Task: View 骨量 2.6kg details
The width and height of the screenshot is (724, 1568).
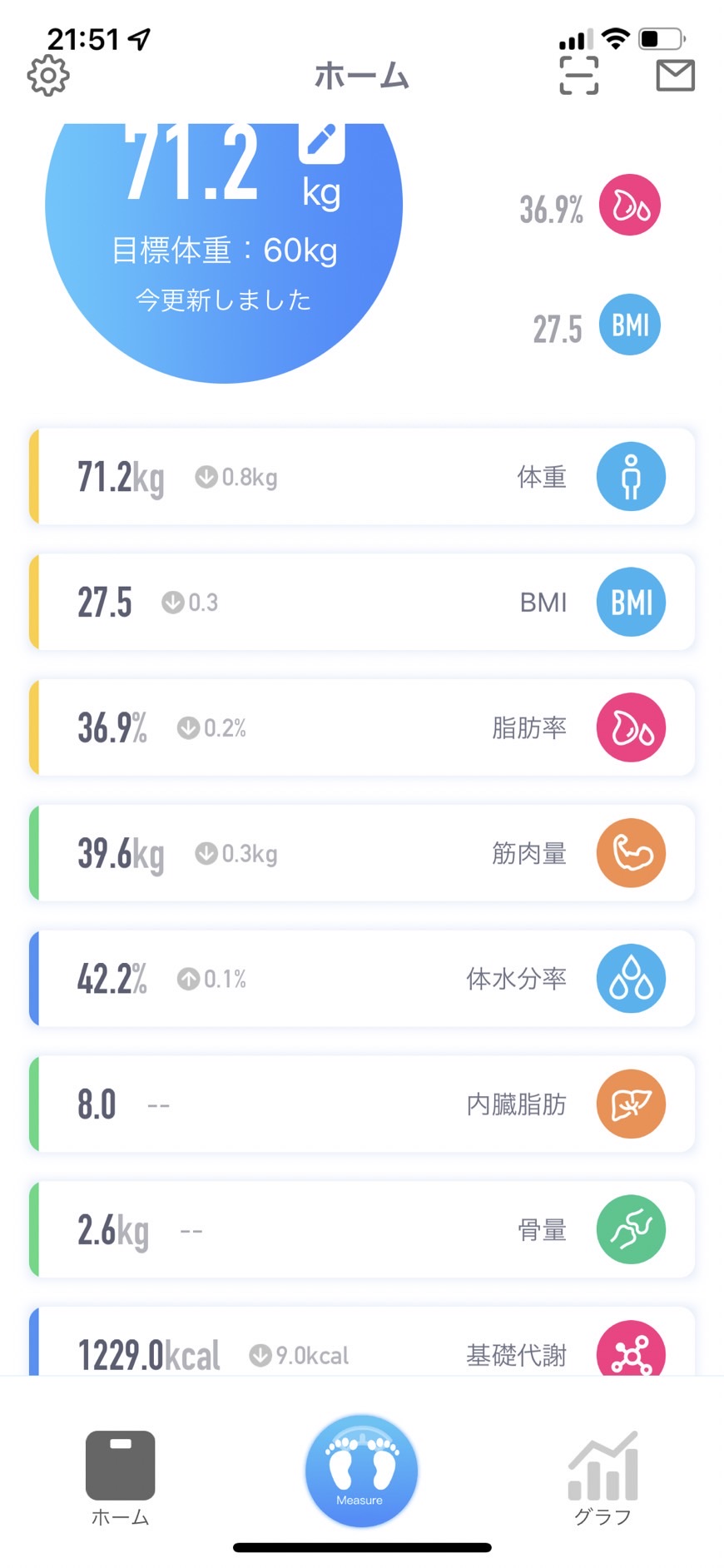Action: 362,1229
